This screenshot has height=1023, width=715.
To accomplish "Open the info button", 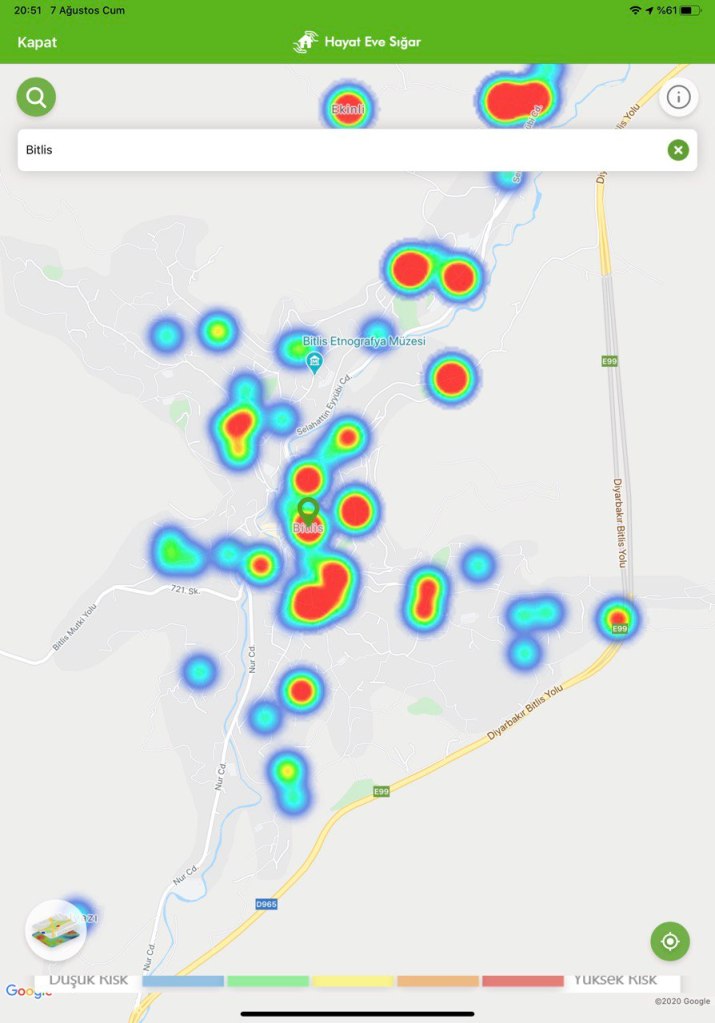I will (679, 97).
